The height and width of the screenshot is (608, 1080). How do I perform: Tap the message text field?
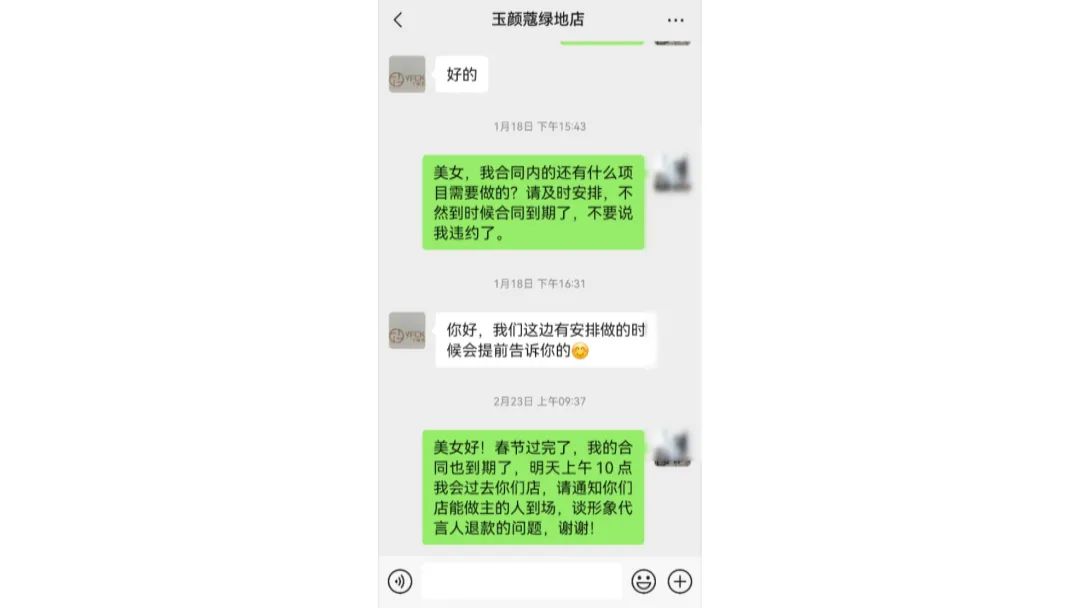(x=521, y=581)
